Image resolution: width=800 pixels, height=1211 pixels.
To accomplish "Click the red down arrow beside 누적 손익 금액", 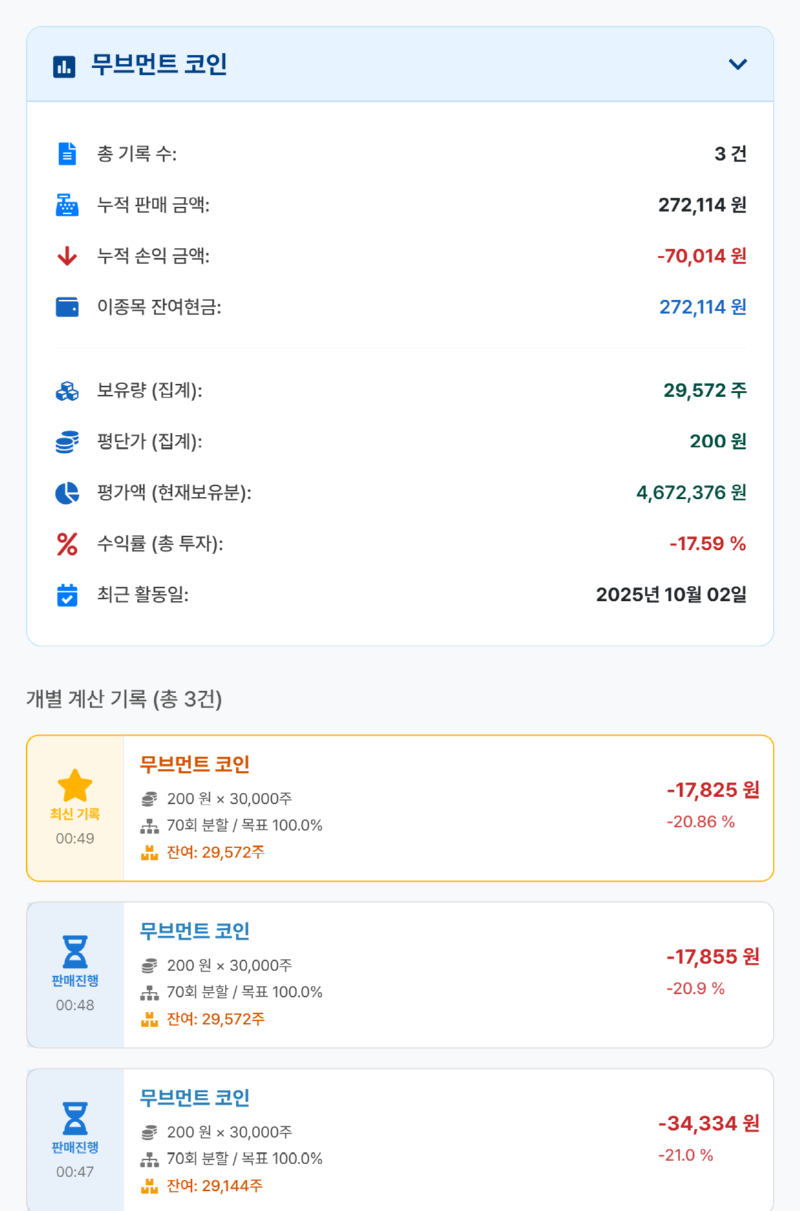I will tap(66, 256).
